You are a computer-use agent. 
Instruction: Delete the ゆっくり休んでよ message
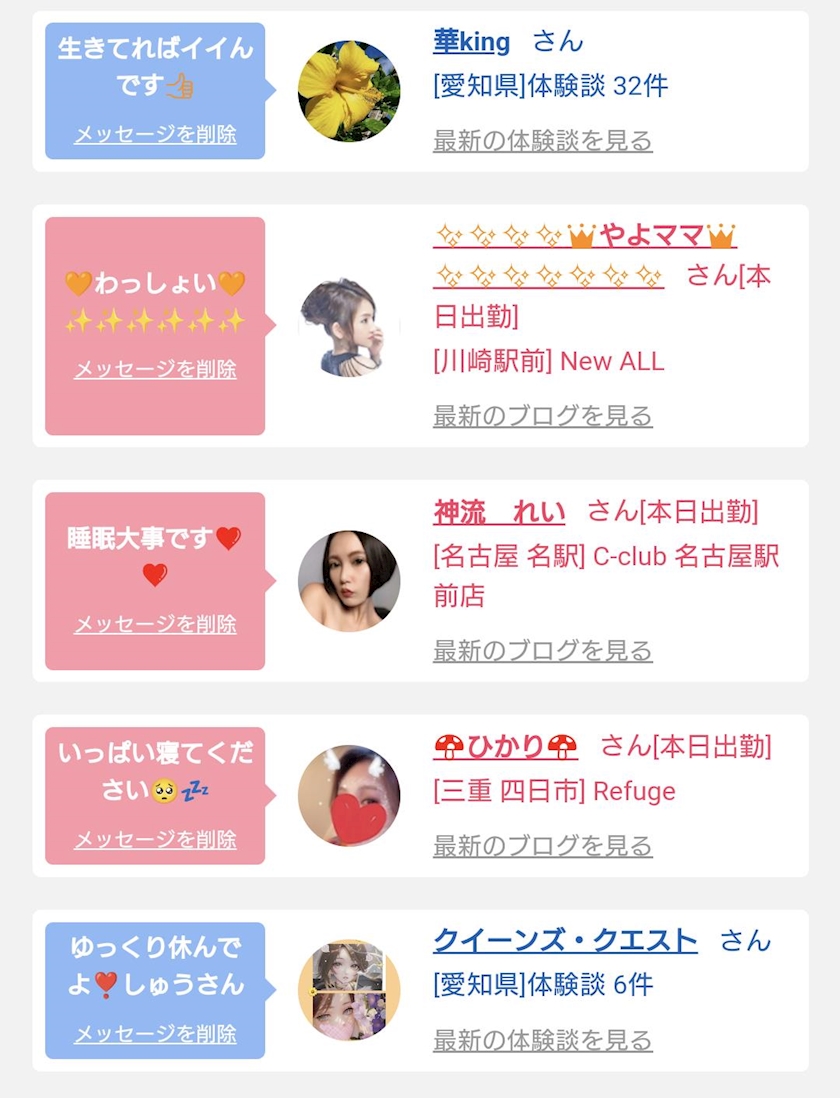click(155, 1033)
